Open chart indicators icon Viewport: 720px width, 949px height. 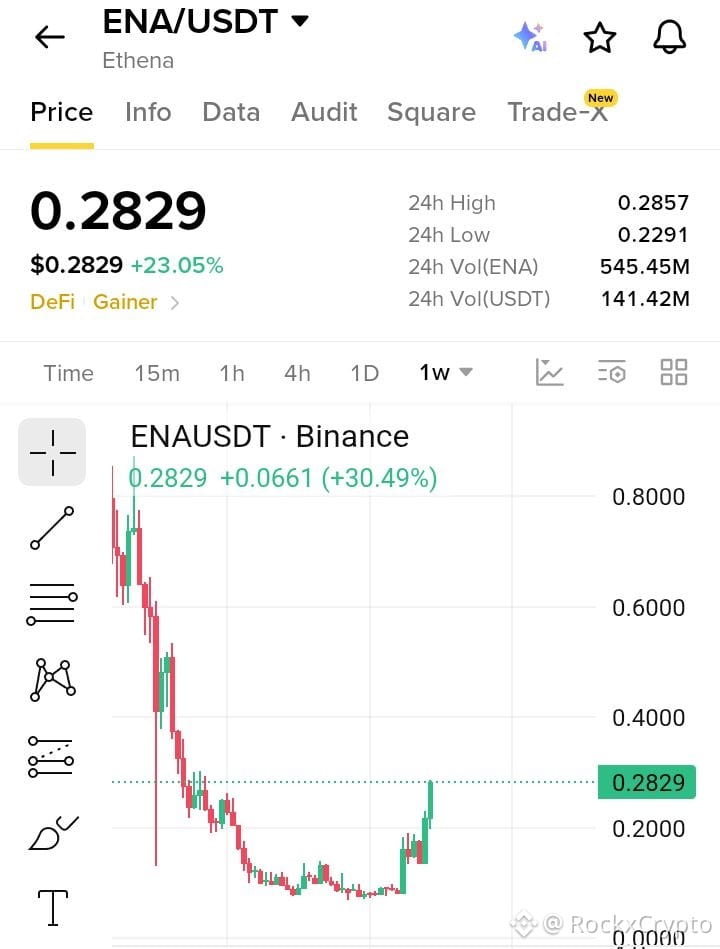click(549, 372)
